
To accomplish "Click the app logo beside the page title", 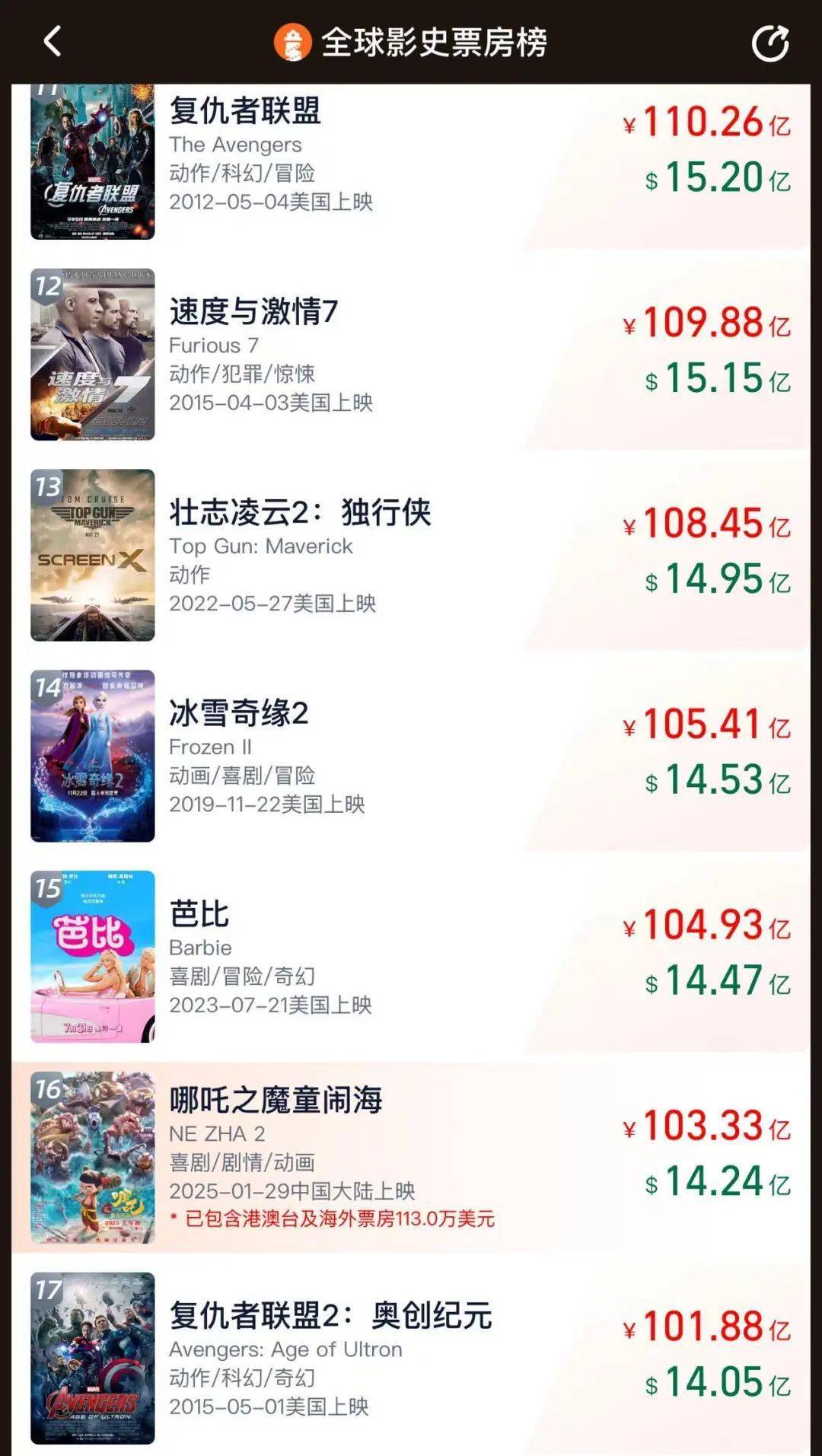I will coord(293,43).
